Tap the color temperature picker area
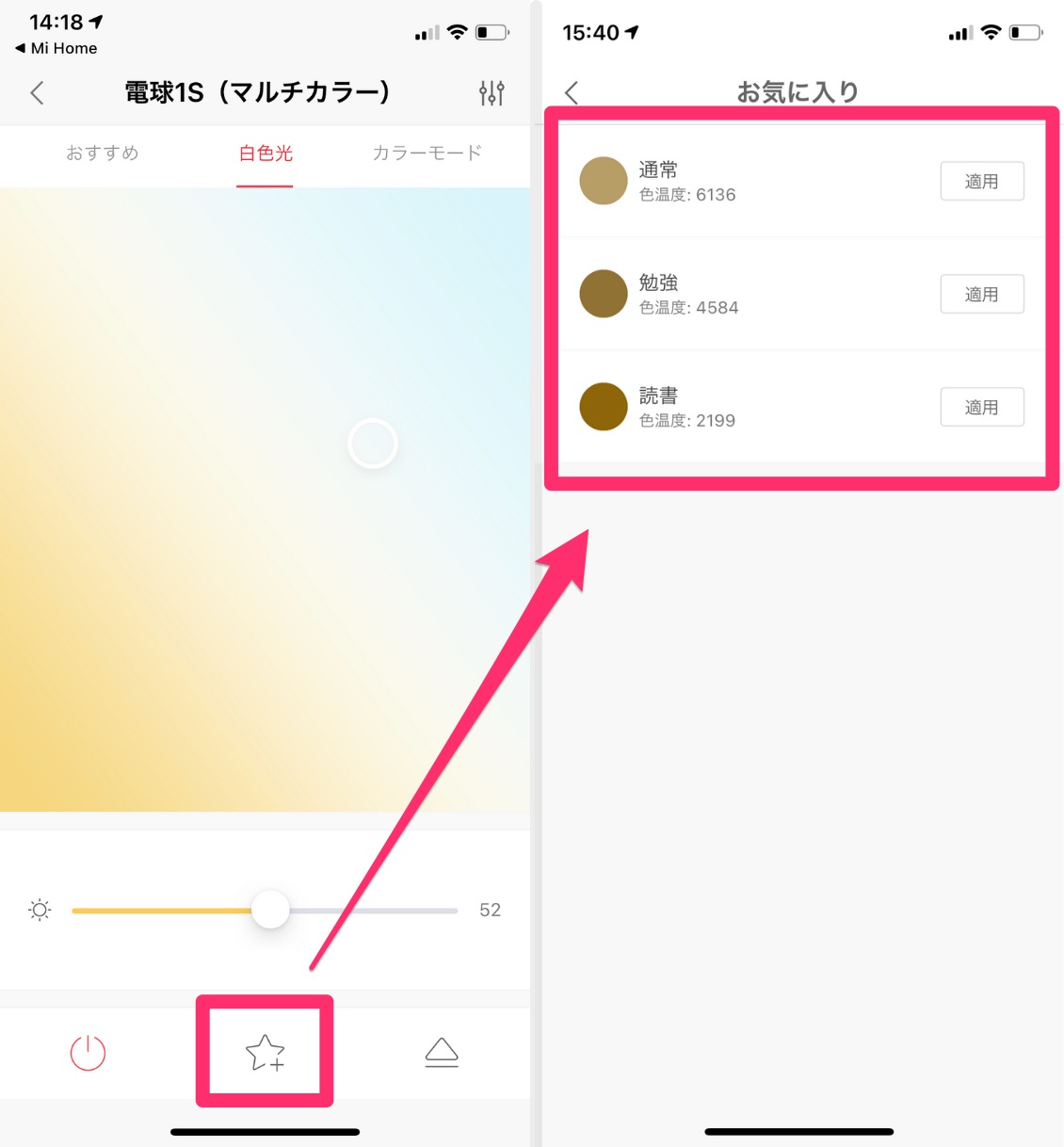 [372, 444]
